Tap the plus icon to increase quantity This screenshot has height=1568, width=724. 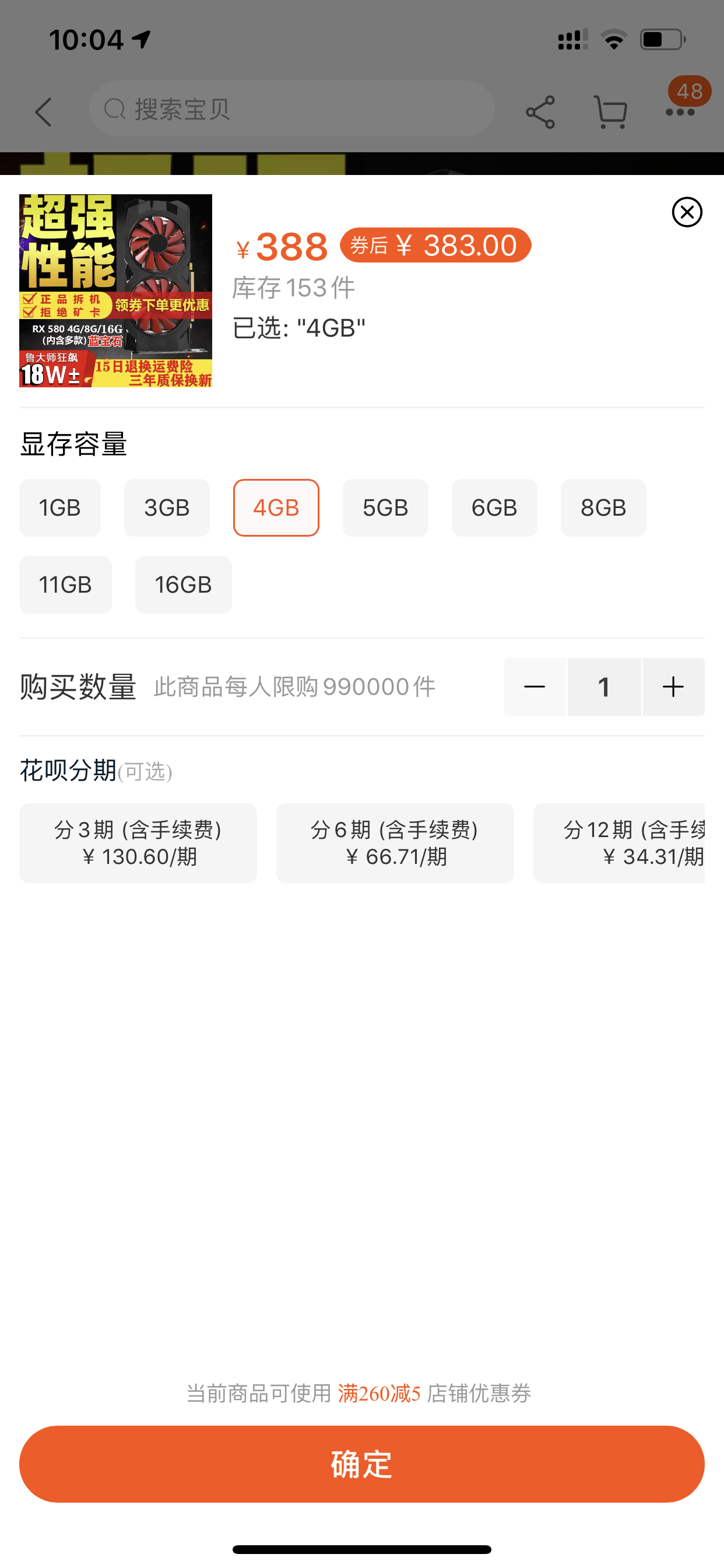coord(673,687)
